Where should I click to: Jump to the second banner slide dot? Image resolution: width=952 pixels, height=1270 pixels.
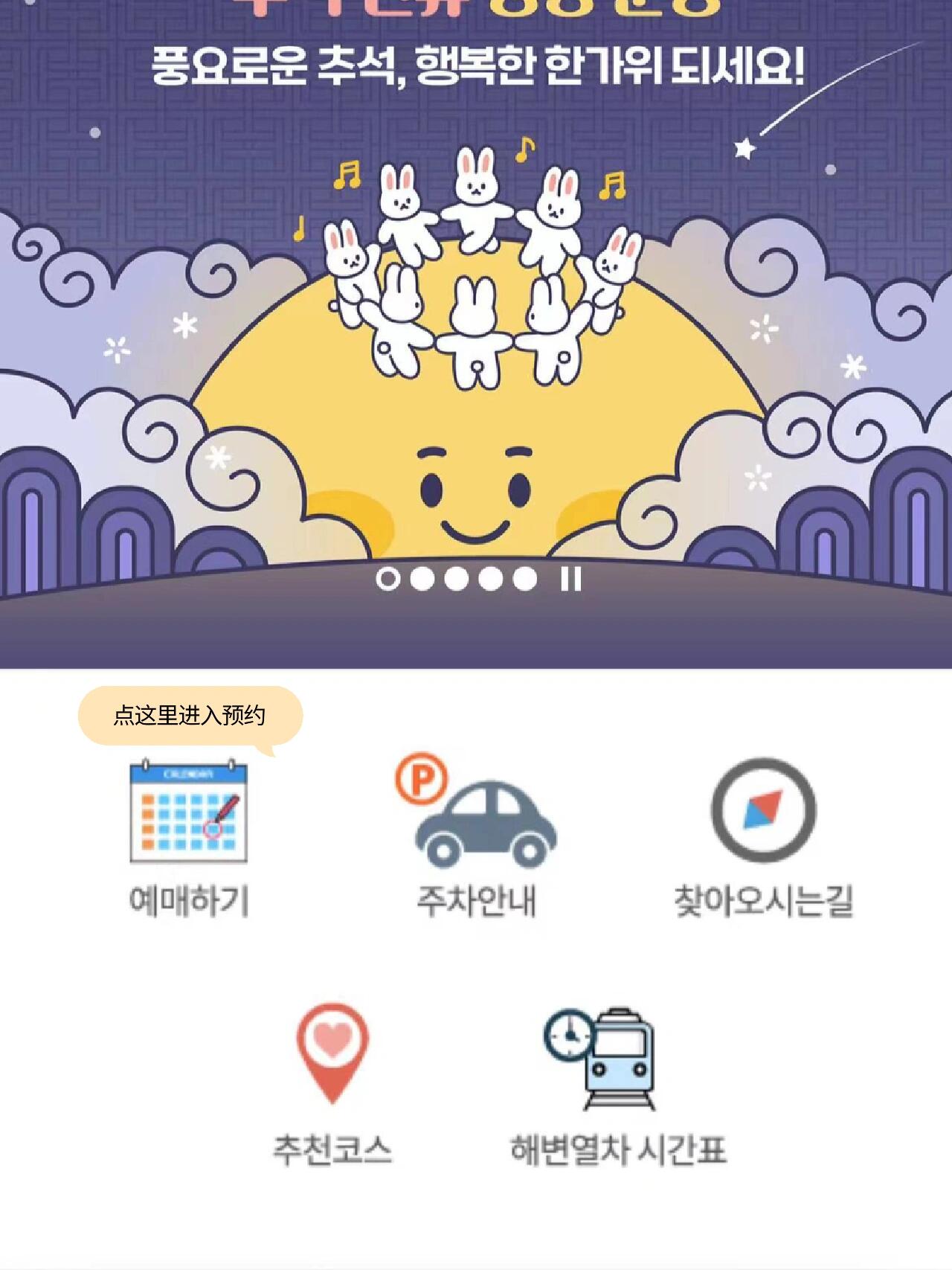[422, 579]
